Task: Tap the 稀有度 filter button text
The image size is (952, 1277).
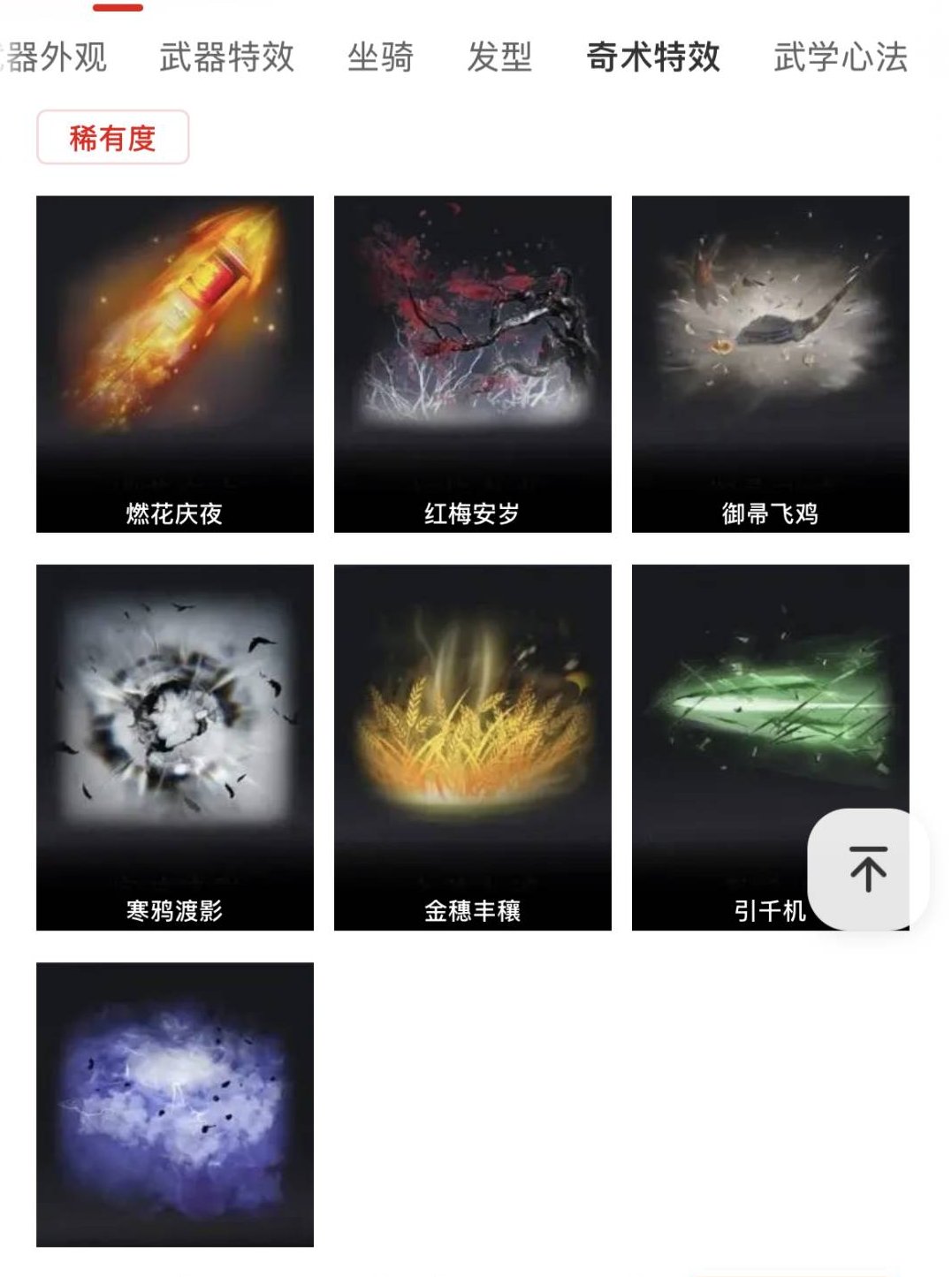Action: click(113, 139)
